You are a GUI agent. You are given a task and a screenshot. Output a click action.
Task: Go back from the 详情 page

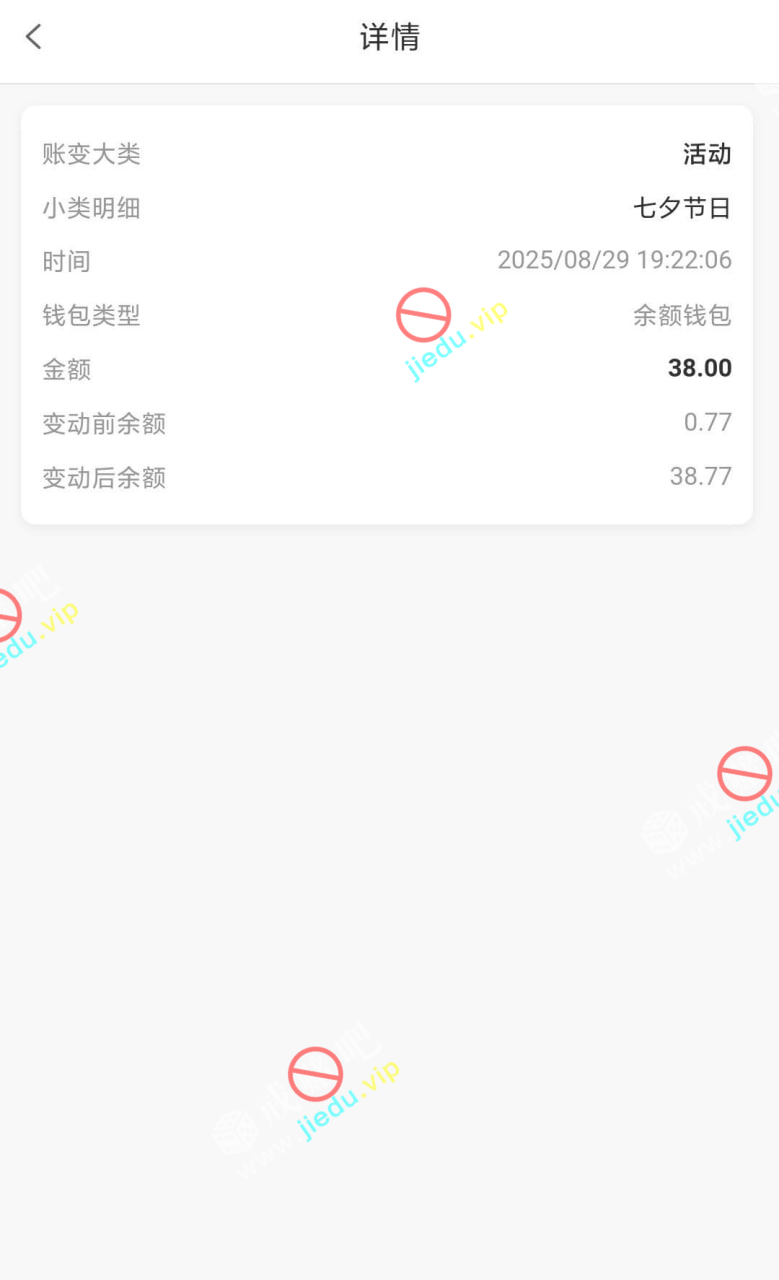34,38
